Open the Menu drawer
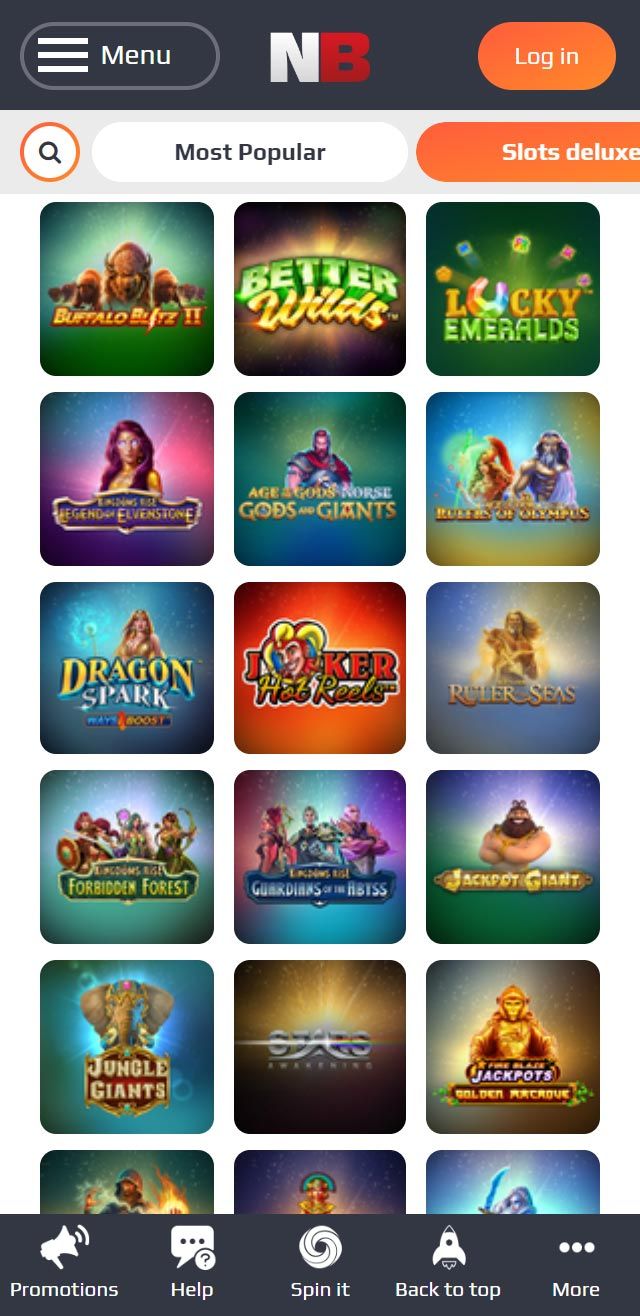Image resolution: width=640 pixels, height=1316 pixels. click(x=119, y=56)
